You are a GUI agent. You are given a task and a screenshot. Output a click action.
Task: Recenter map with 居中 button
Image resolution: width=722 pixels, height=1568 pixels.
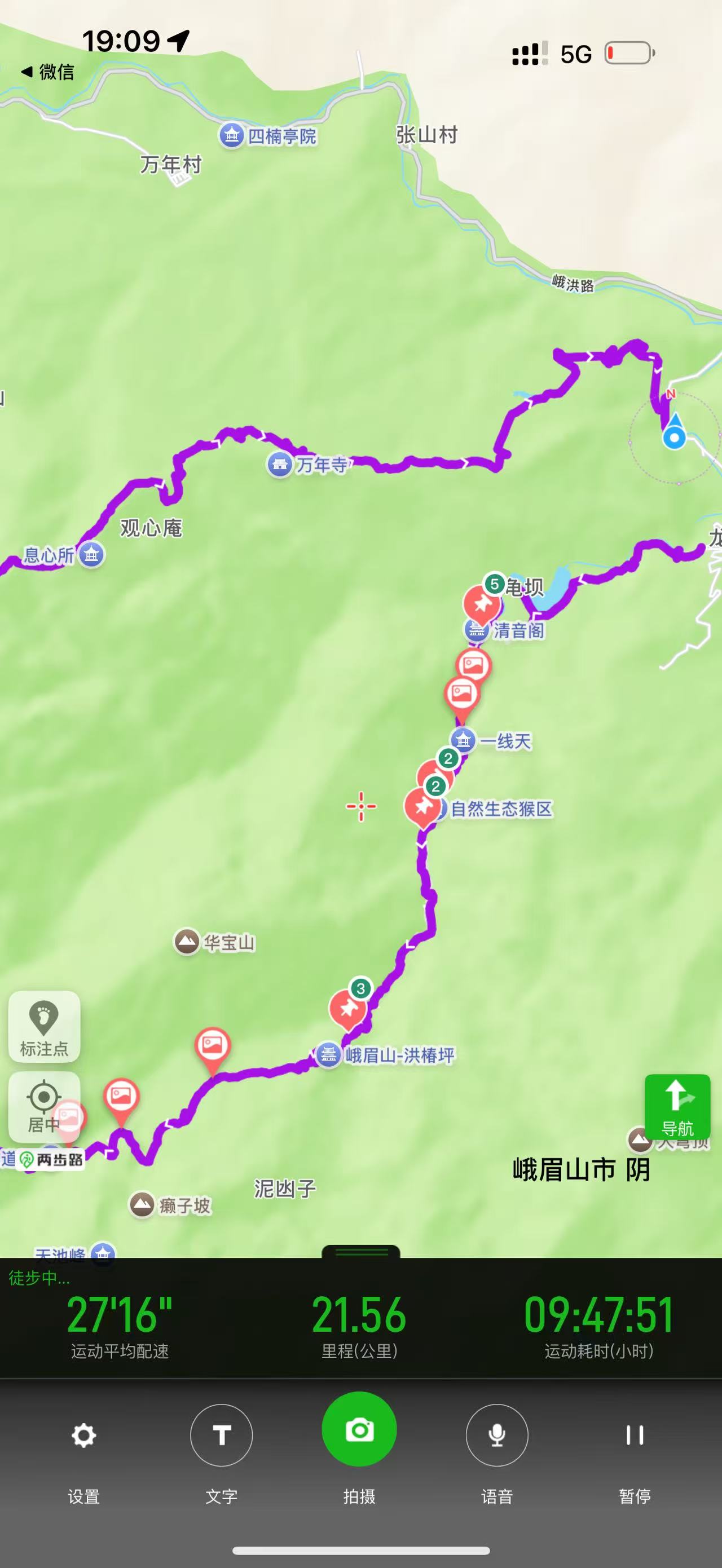(44, 1106)
